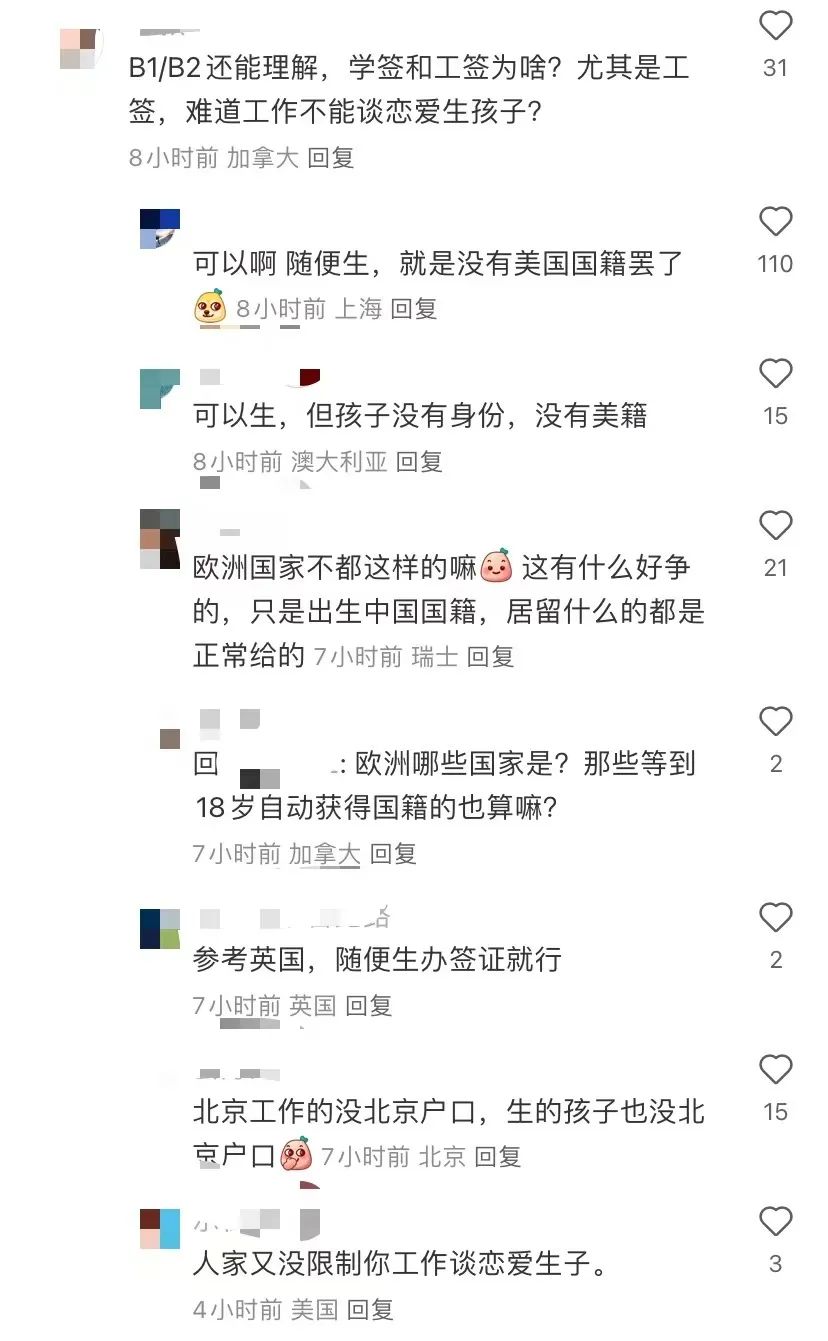
Task: Reply to the B1/B2 comment from 加拿大
Action: tap(331, 158)
